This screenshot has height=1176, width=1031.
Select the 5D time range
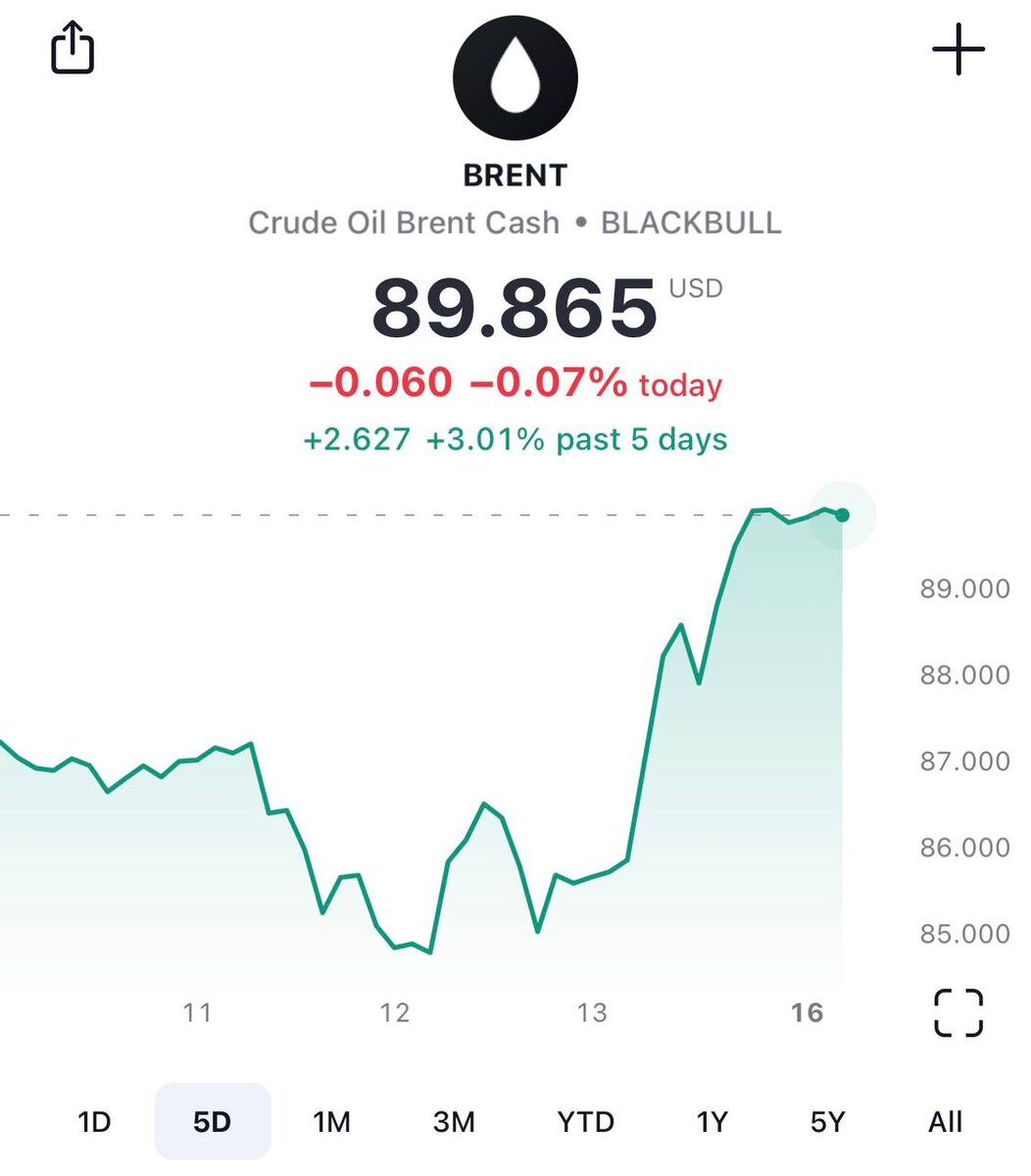(x=212, y=1121)
